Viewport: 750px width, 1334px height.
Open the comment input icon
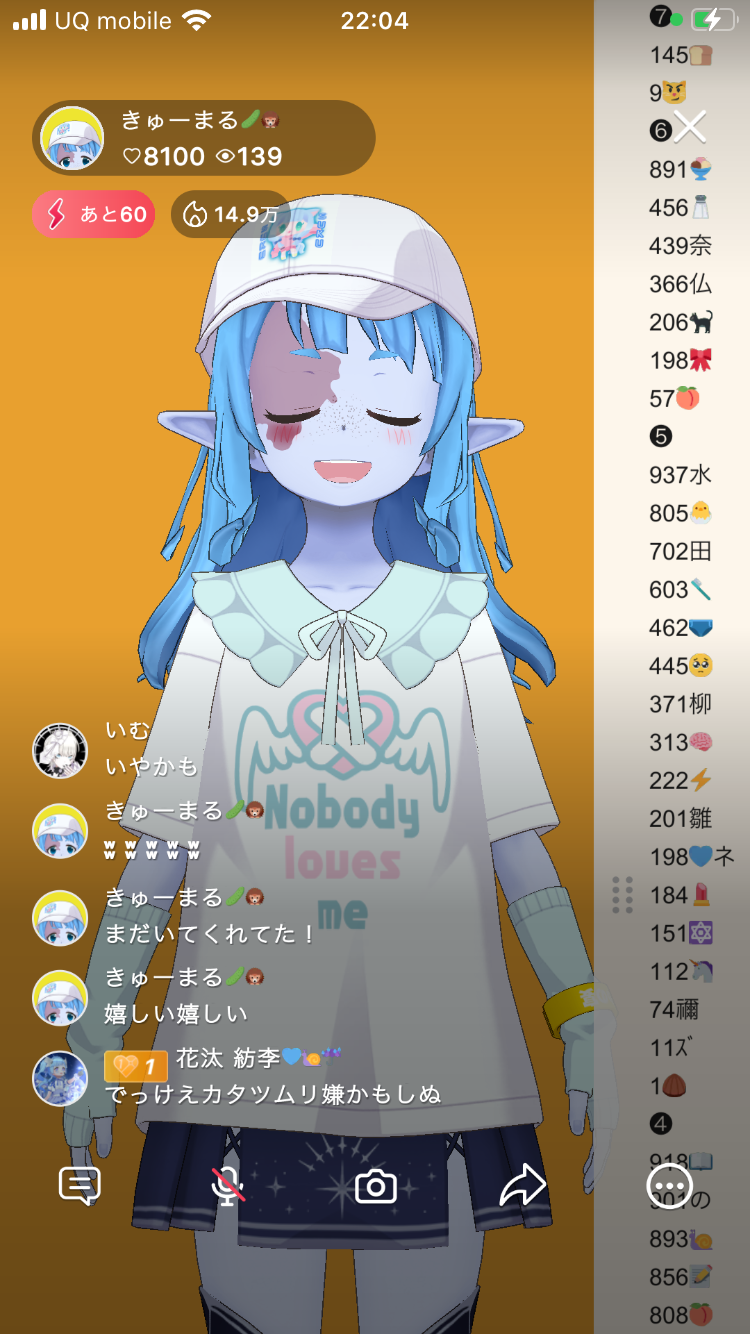(80, 1186)
